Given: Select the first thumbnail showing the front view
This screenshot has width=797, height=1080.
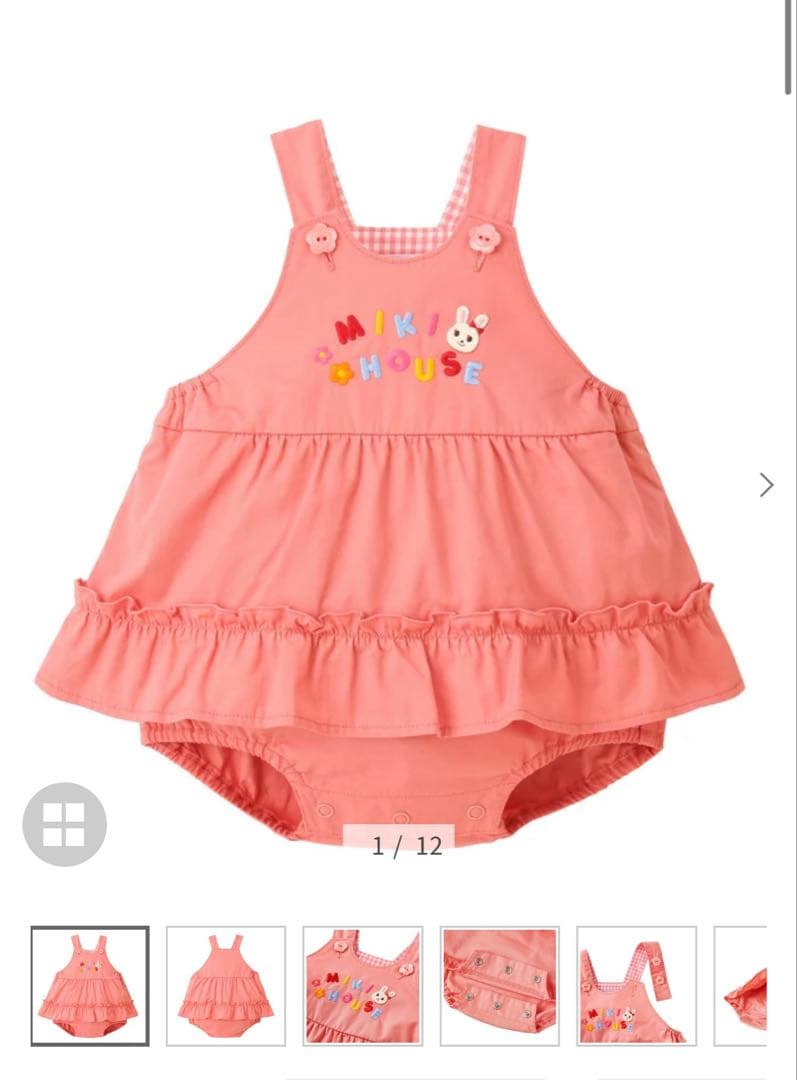Looking at the screenshot, I should [x=90, y=985].
